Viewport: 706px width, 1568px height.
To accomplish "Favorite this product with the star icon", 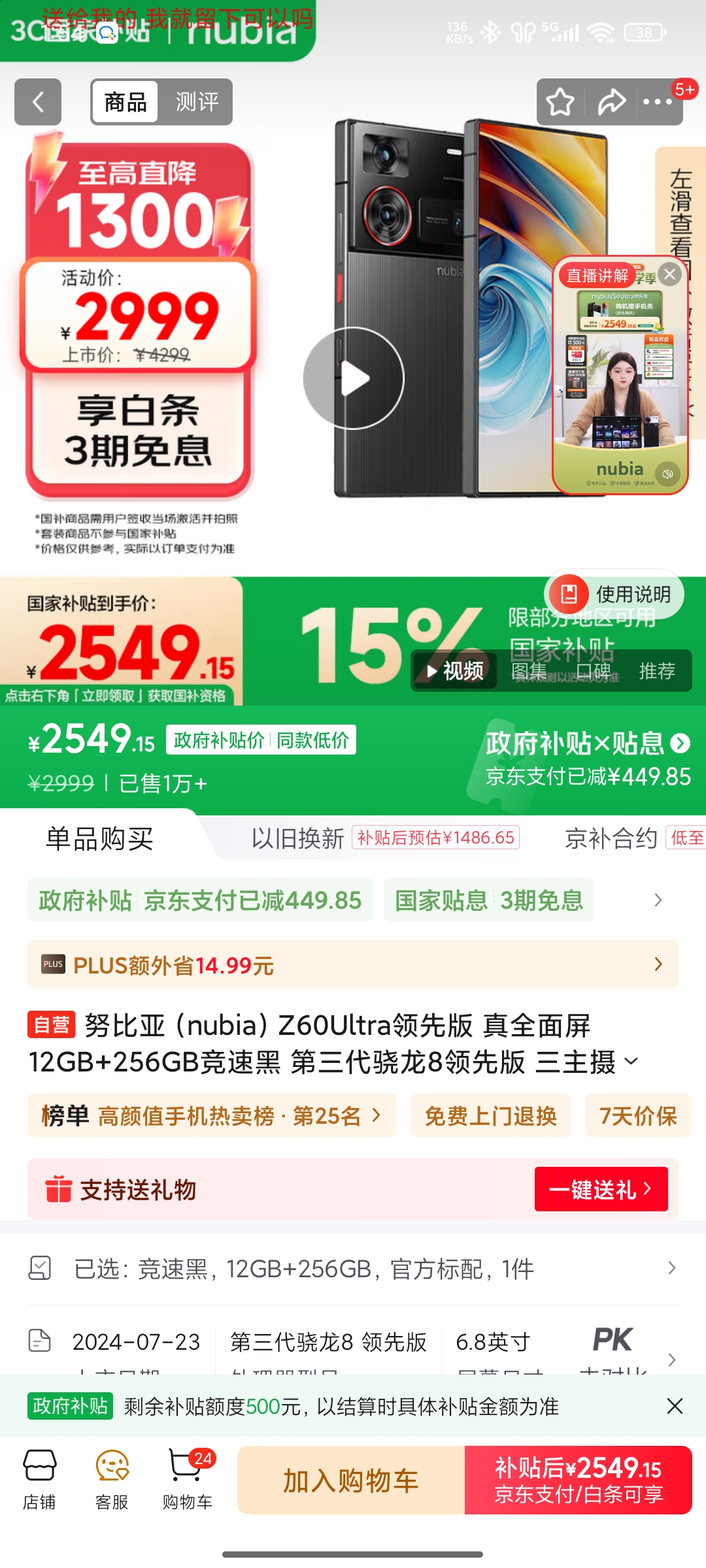I will click(560, 102).
